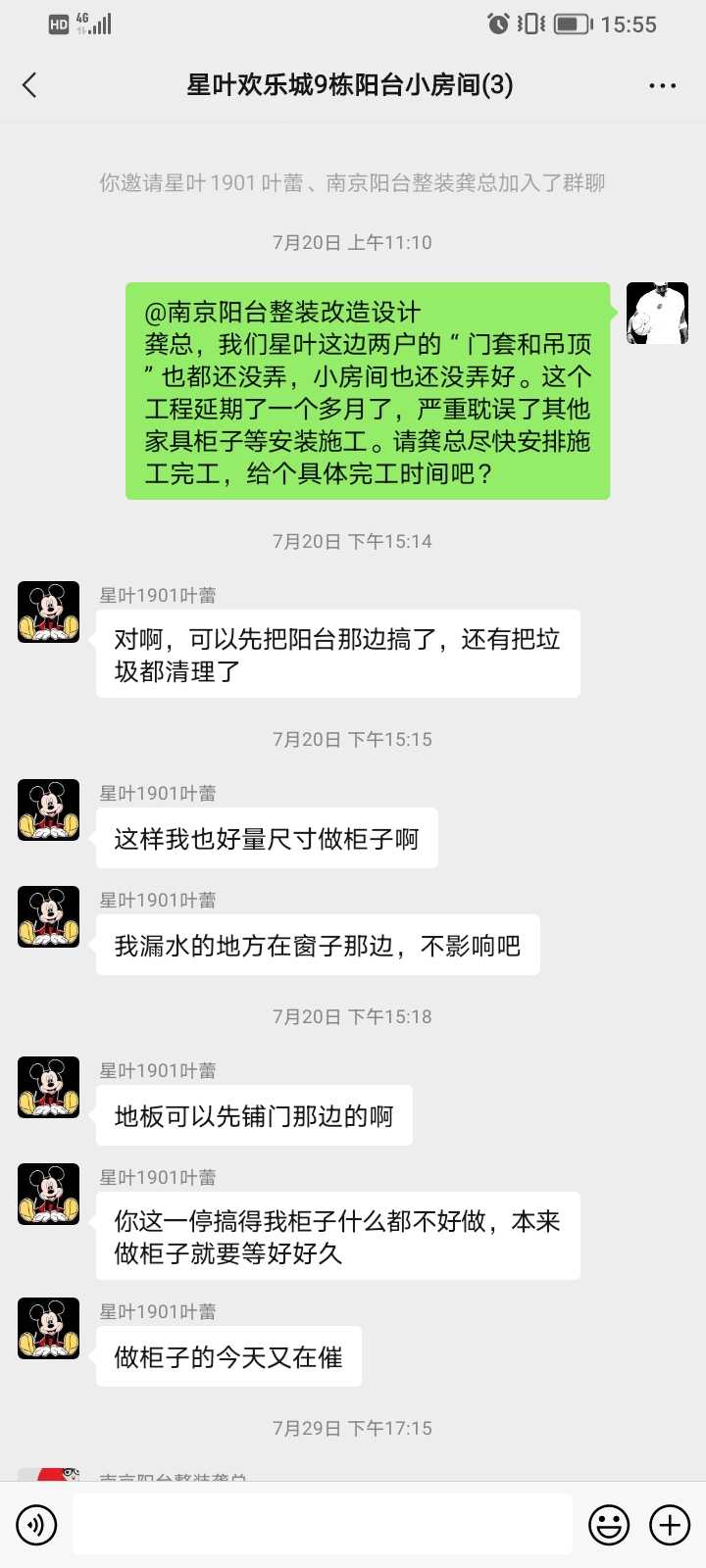Tap the message text input field
The height and width of the screenshot is (1568, 706).
coord(322,1525)
